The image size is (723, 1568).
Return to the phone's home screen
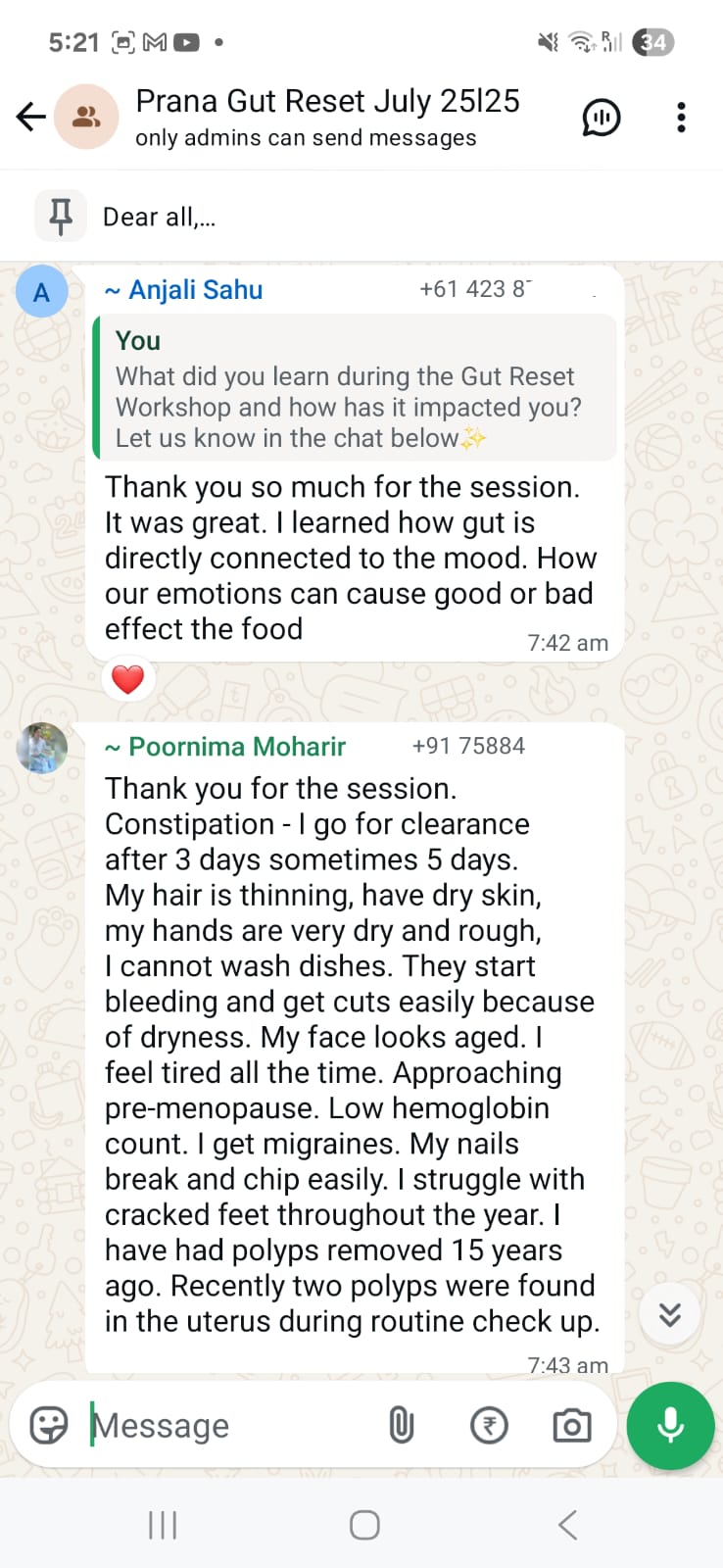(364, 1525)
